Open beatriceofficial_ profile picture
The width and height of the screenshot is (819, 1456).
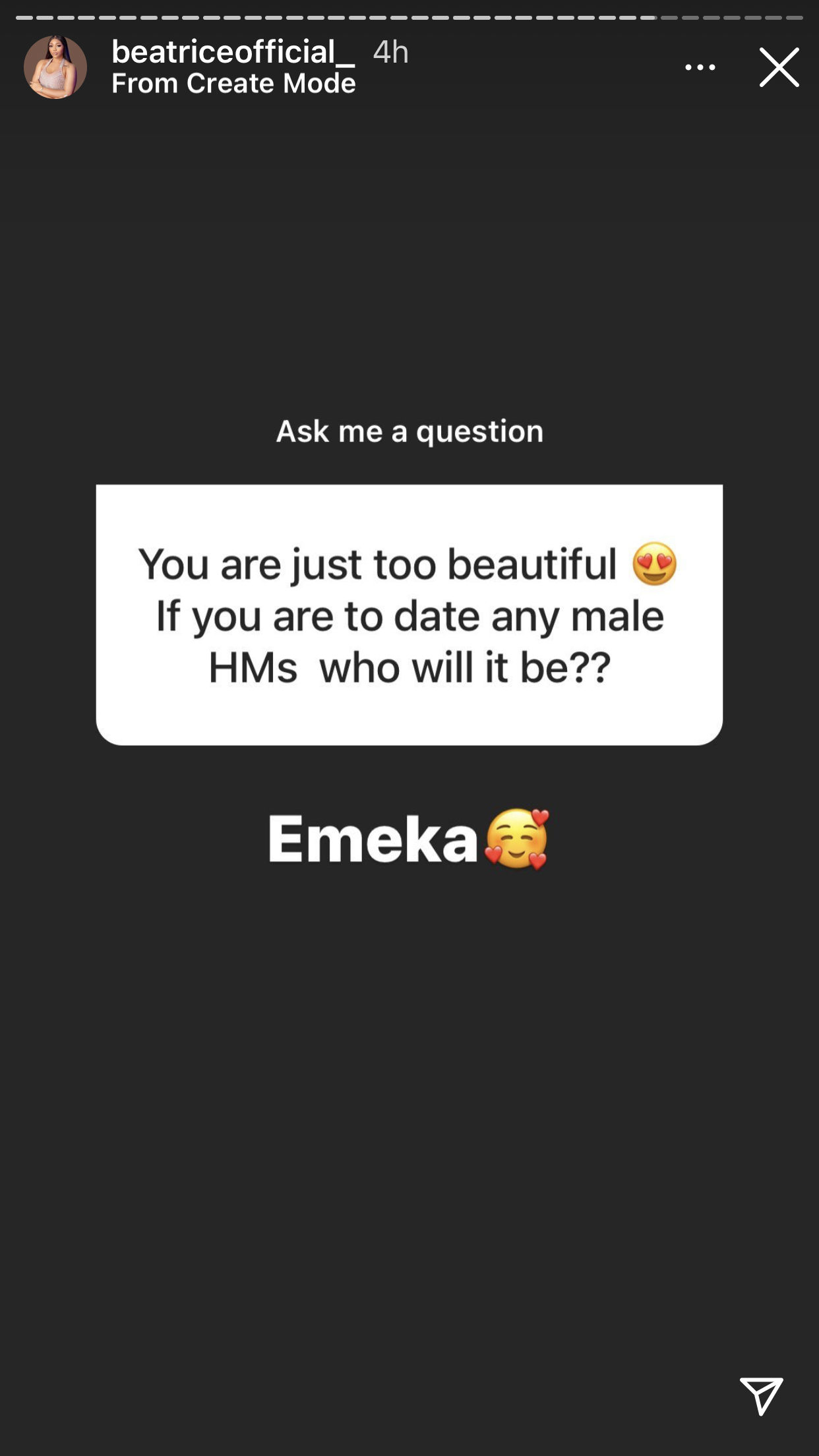(x=55, y=67)
